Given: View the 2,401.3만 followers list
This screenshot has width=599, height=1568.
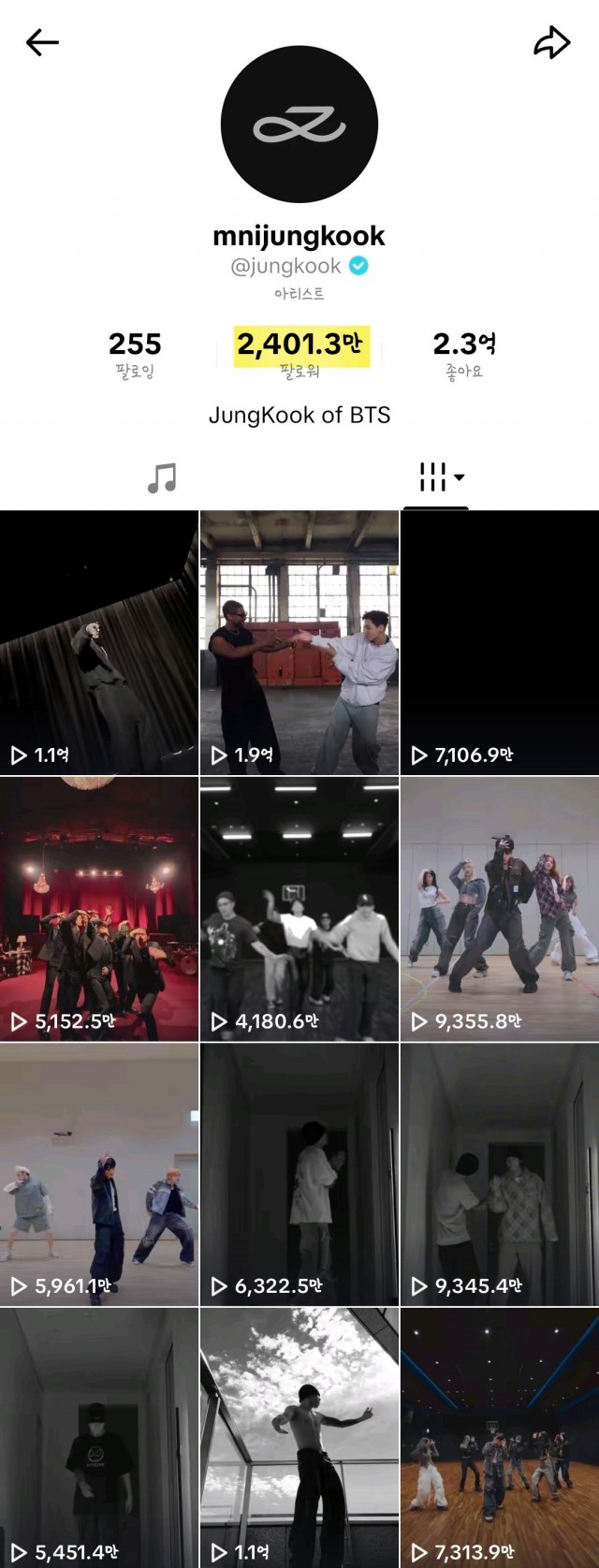Looking at the screenshot, I should pyautogui.click(x=299, y=354).
